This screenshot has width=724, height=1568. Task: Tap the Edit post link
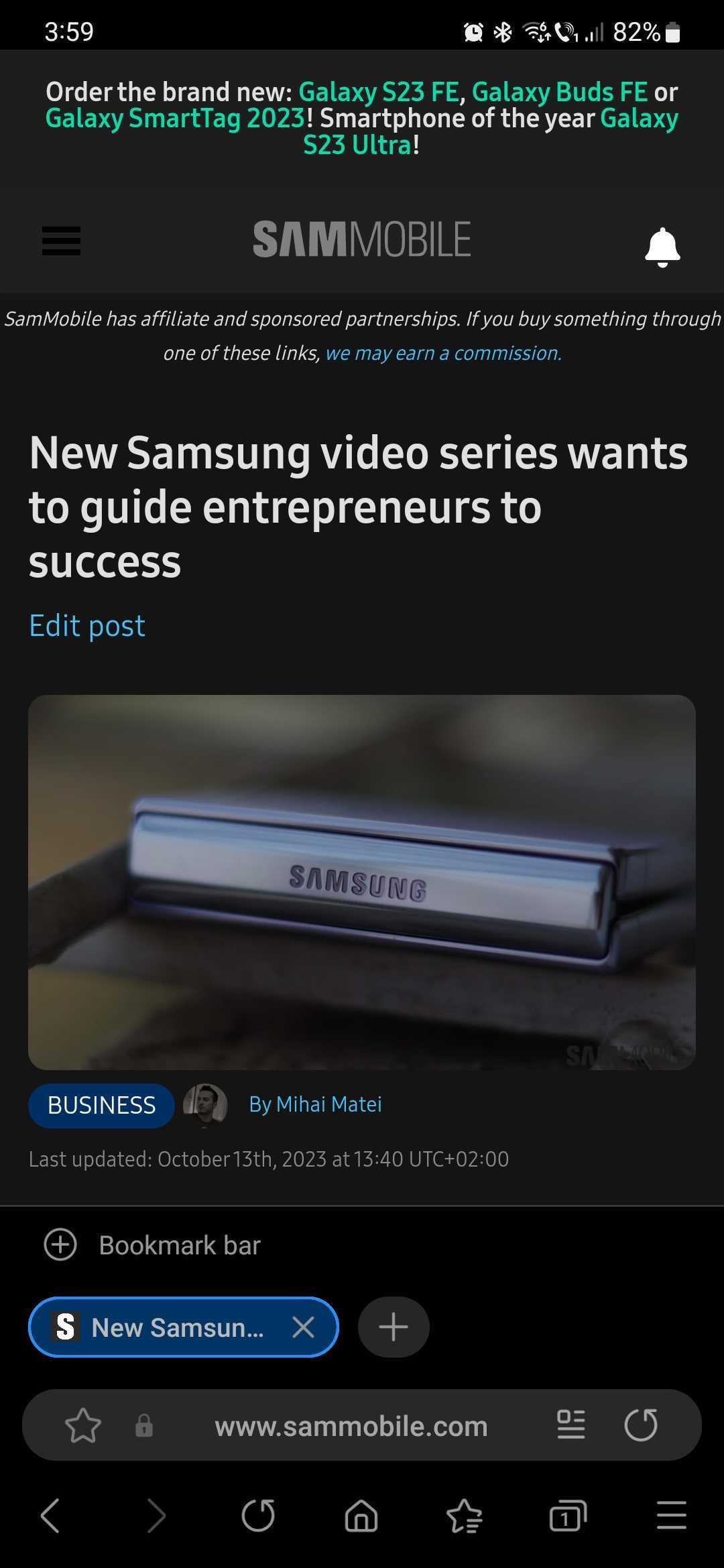tap(87, 625)
